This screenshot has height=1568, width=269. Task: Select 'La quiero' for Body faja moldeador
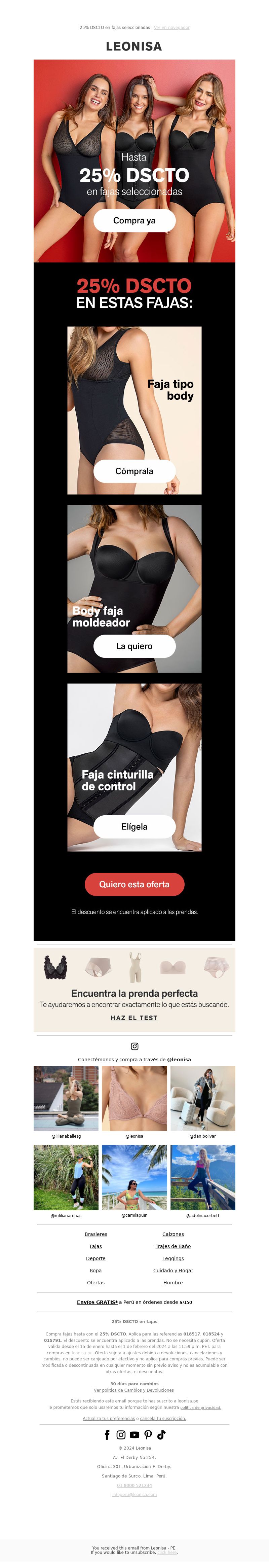pyautogui.click(x=134, y=646)
